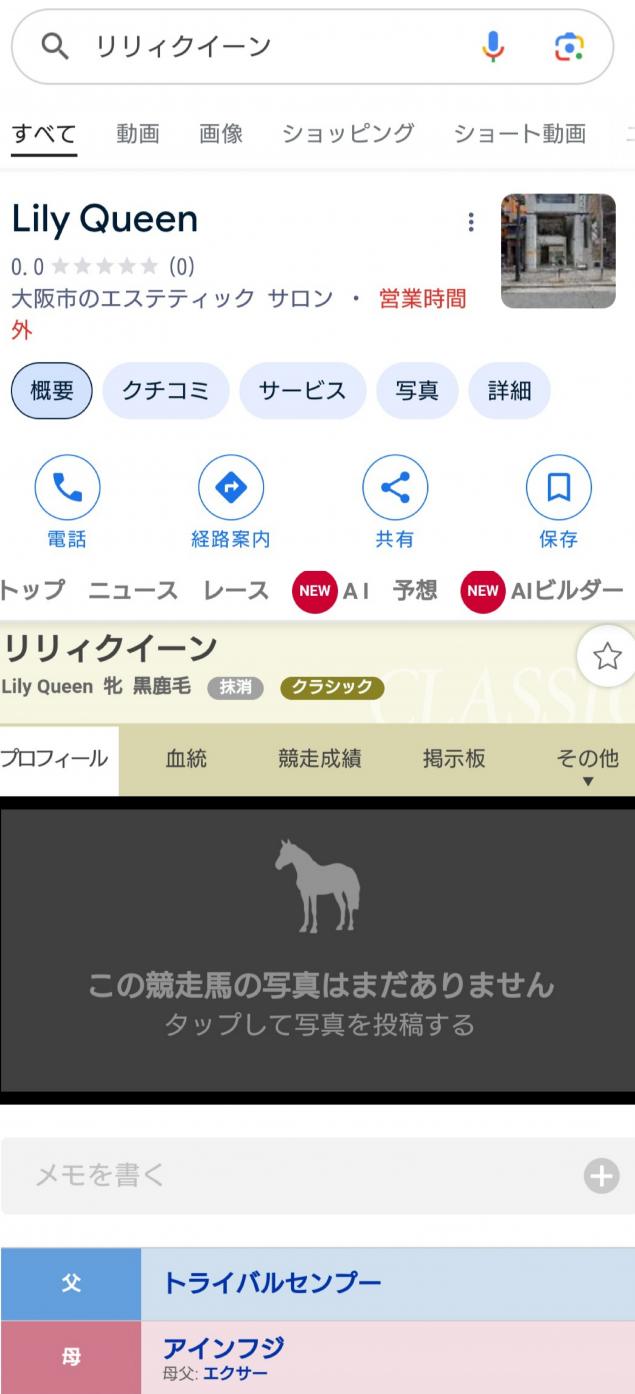Expand the その他 dropdown tab

pos(587,764)
